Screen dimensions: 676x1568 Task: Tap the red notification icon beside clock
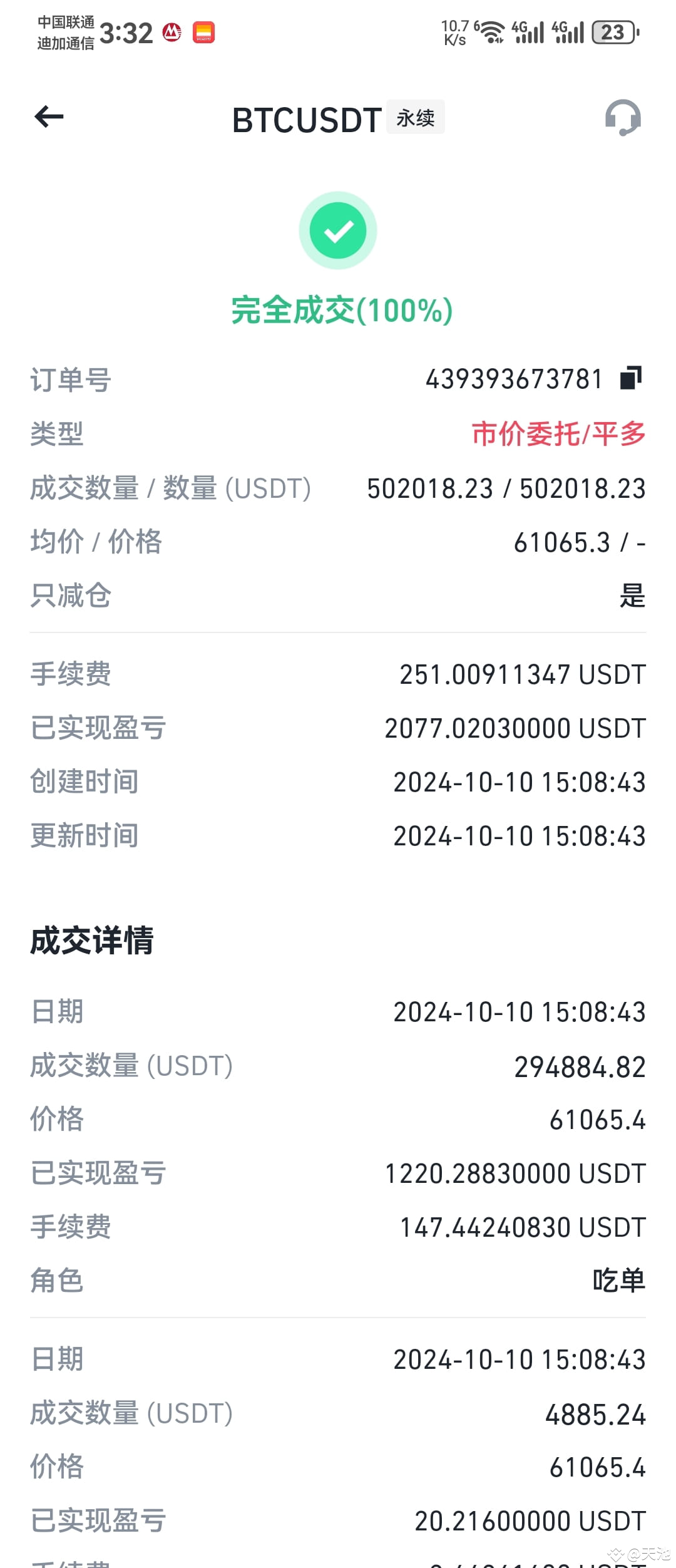pos(205,32)
